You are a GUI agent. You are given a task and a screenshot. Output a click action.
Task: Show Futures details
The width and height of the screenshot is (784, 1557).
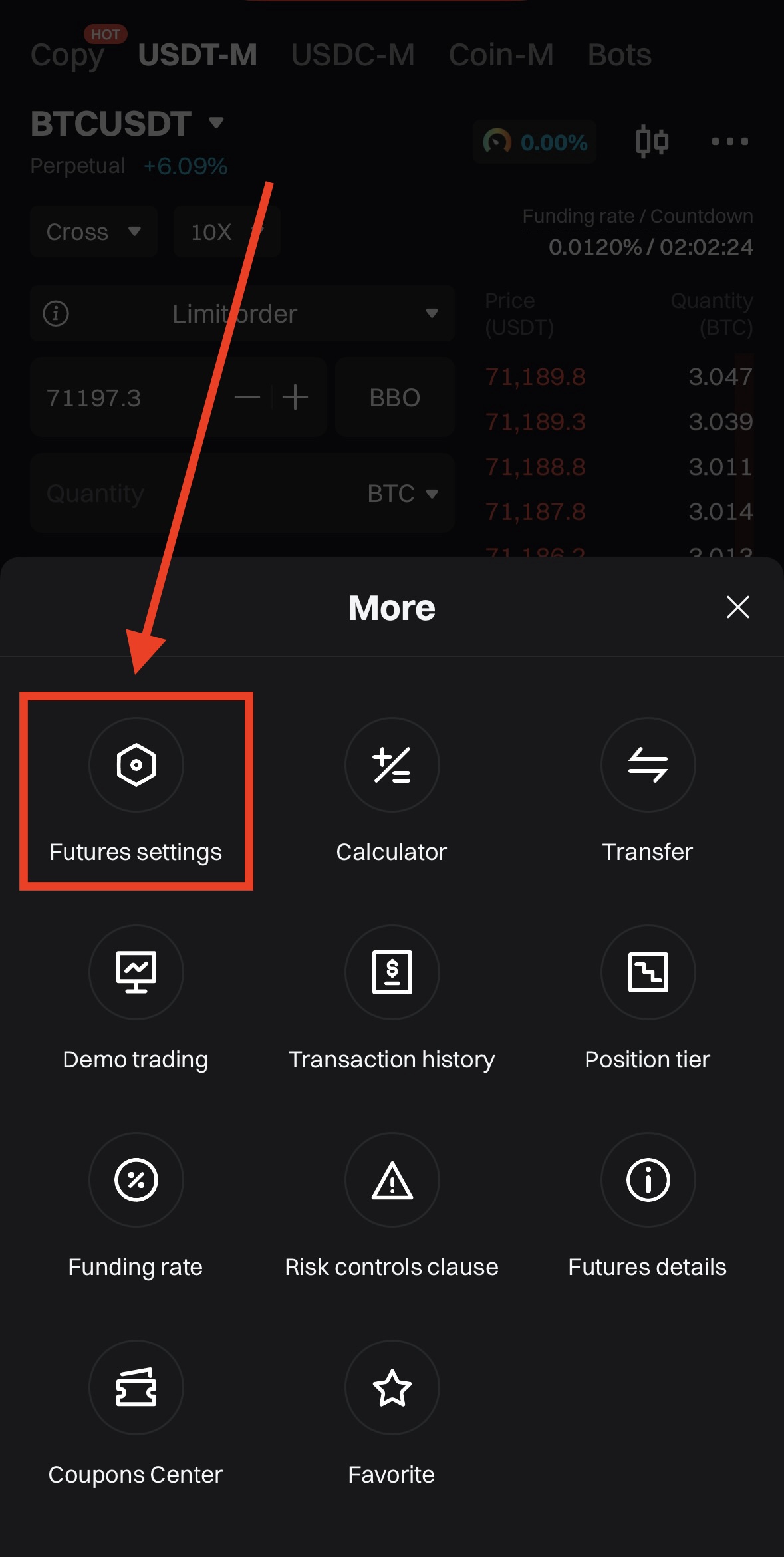(x=648, y=1180)
